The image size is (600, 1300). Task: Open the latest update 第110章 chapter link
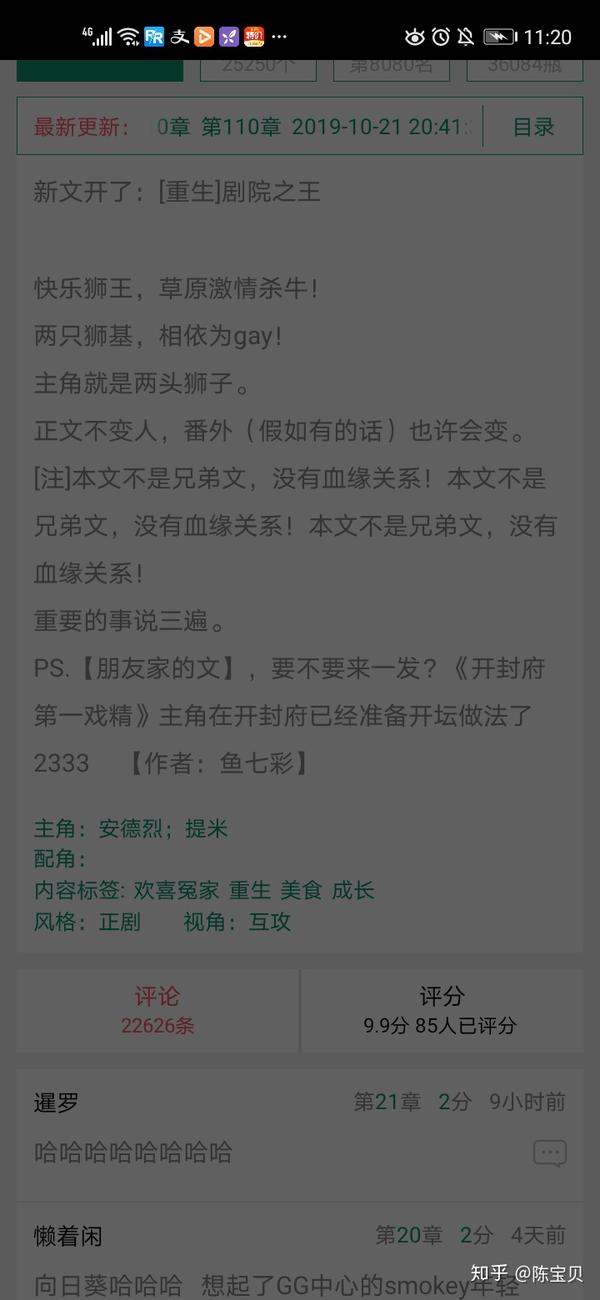[x=241, y=127]
